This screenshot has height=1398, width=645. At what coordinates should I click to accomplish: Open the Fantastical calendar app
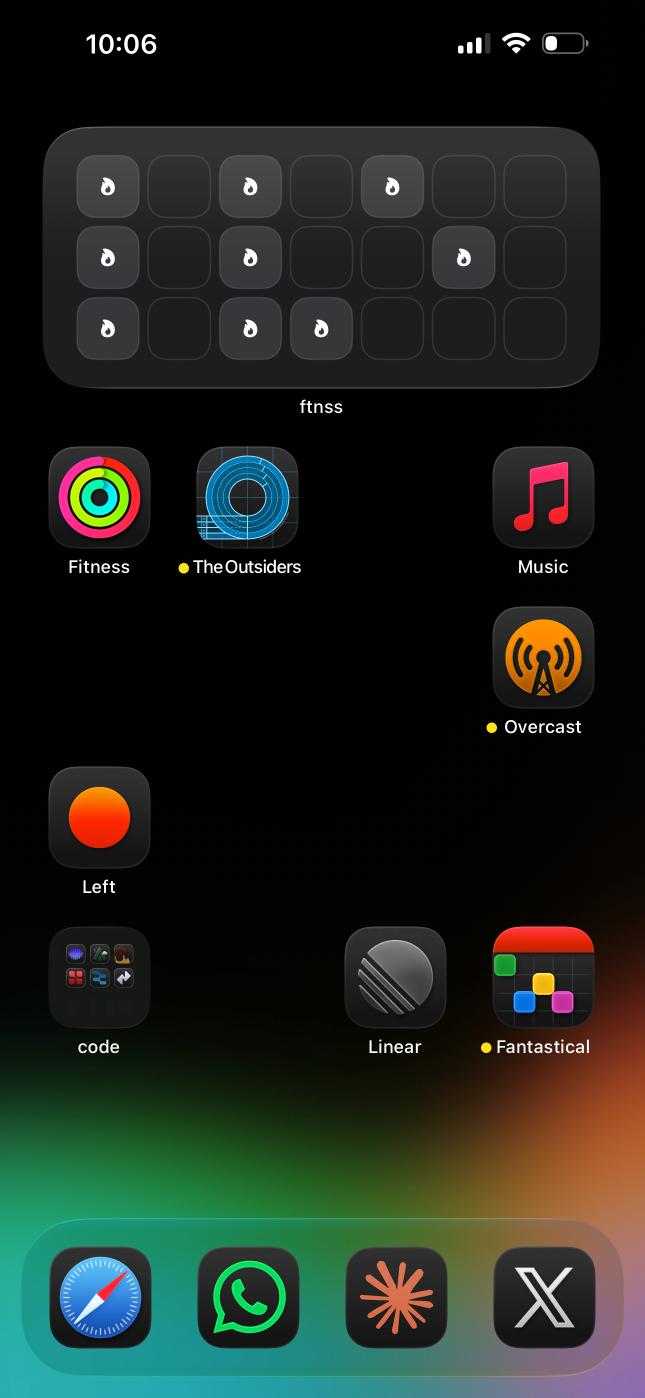coord(543,977)
